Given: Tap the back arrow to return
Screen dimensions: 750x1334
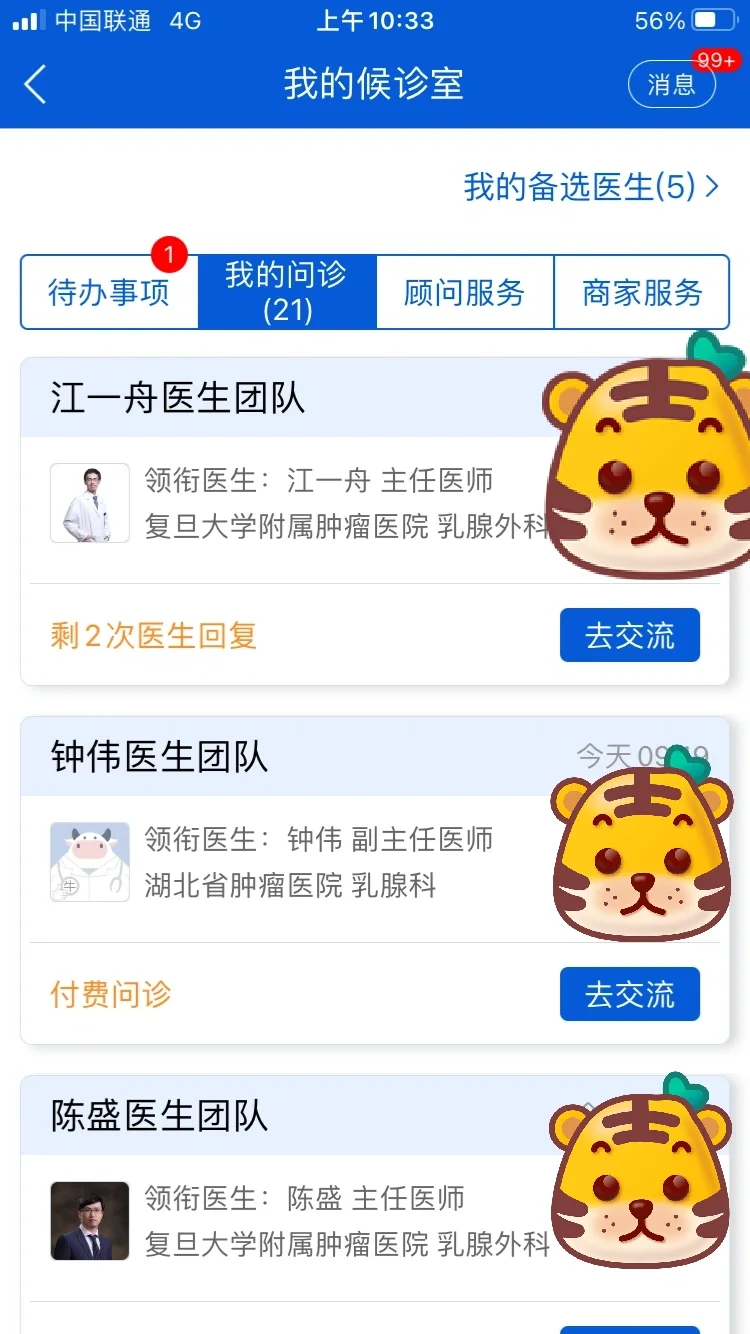Looking at the screenshot, I should [x=35, y=85].
